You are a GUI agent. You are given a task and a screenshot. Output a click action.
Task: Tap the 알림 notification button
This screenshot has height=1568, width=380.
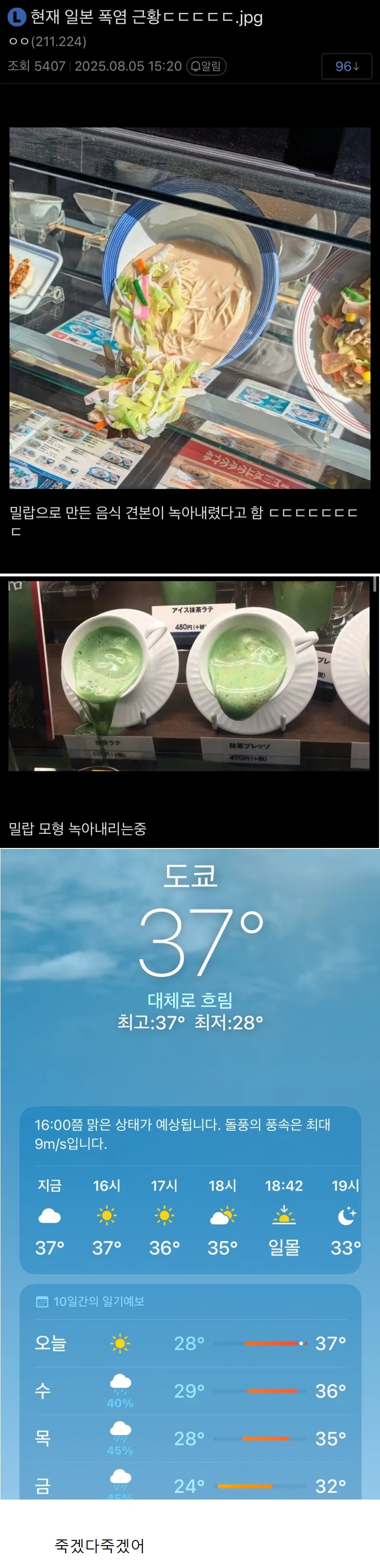pos(207,67)
